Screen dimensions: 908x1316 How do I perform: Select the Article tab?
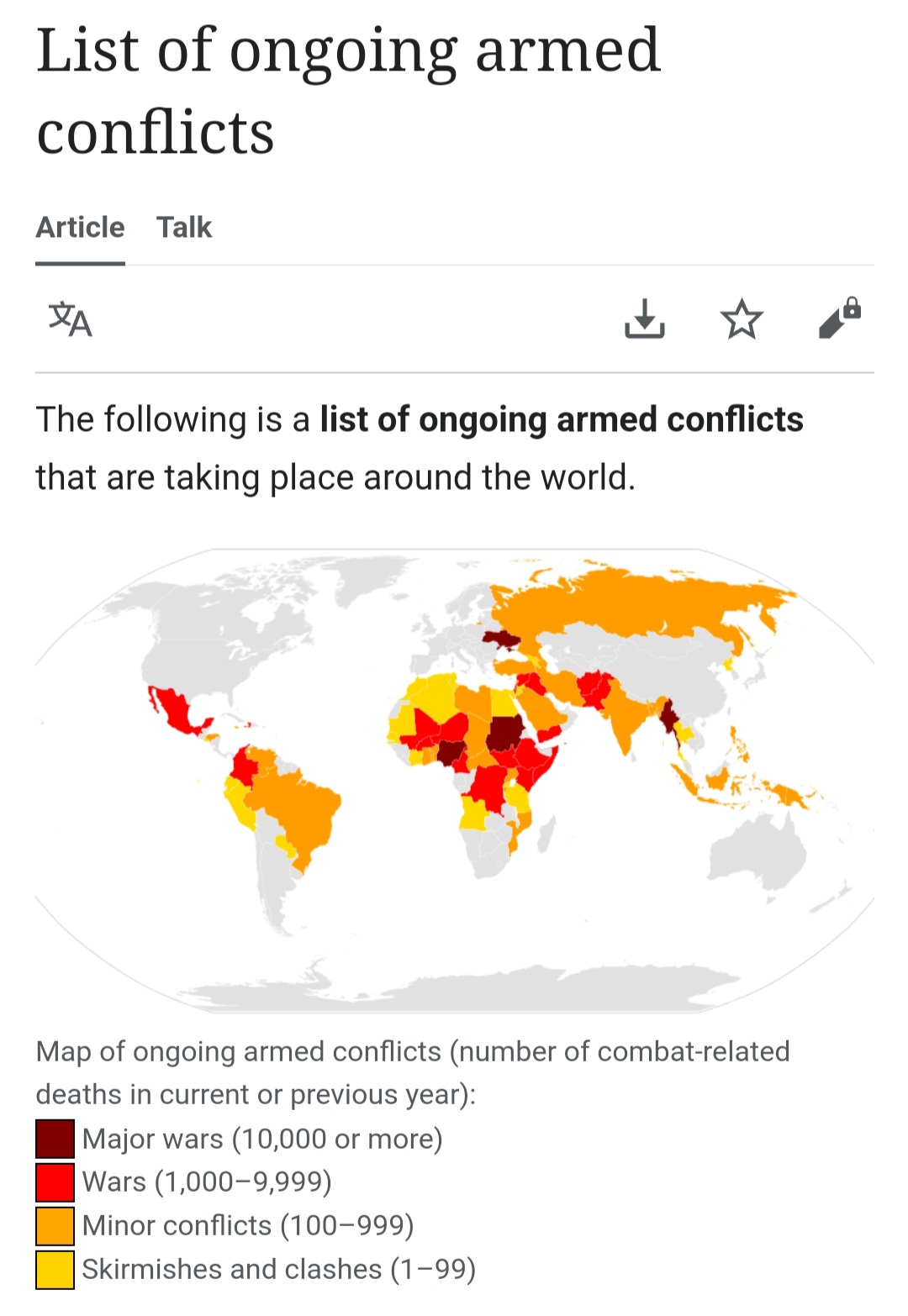pos(80,228)
